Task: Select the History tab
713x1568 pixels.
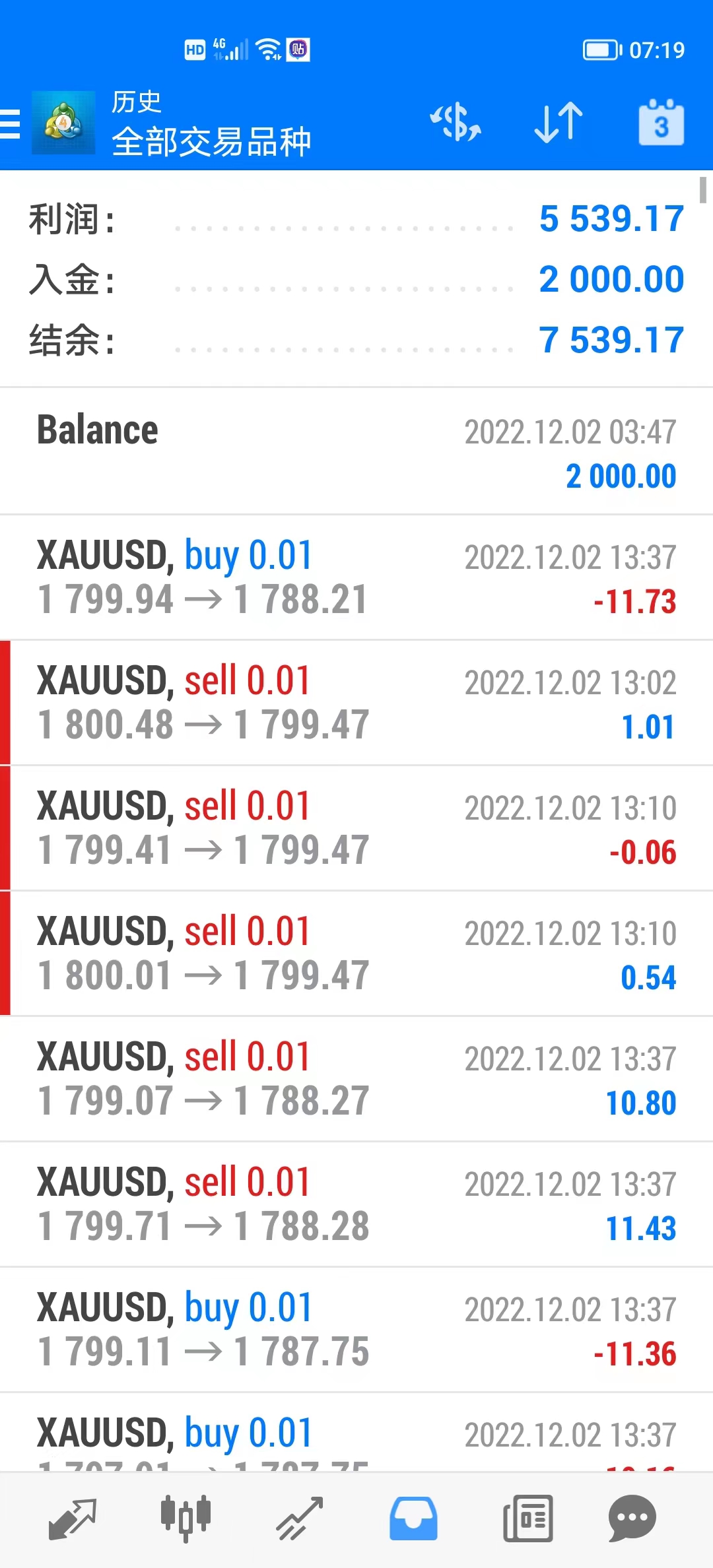Action: coord(413,1518)
